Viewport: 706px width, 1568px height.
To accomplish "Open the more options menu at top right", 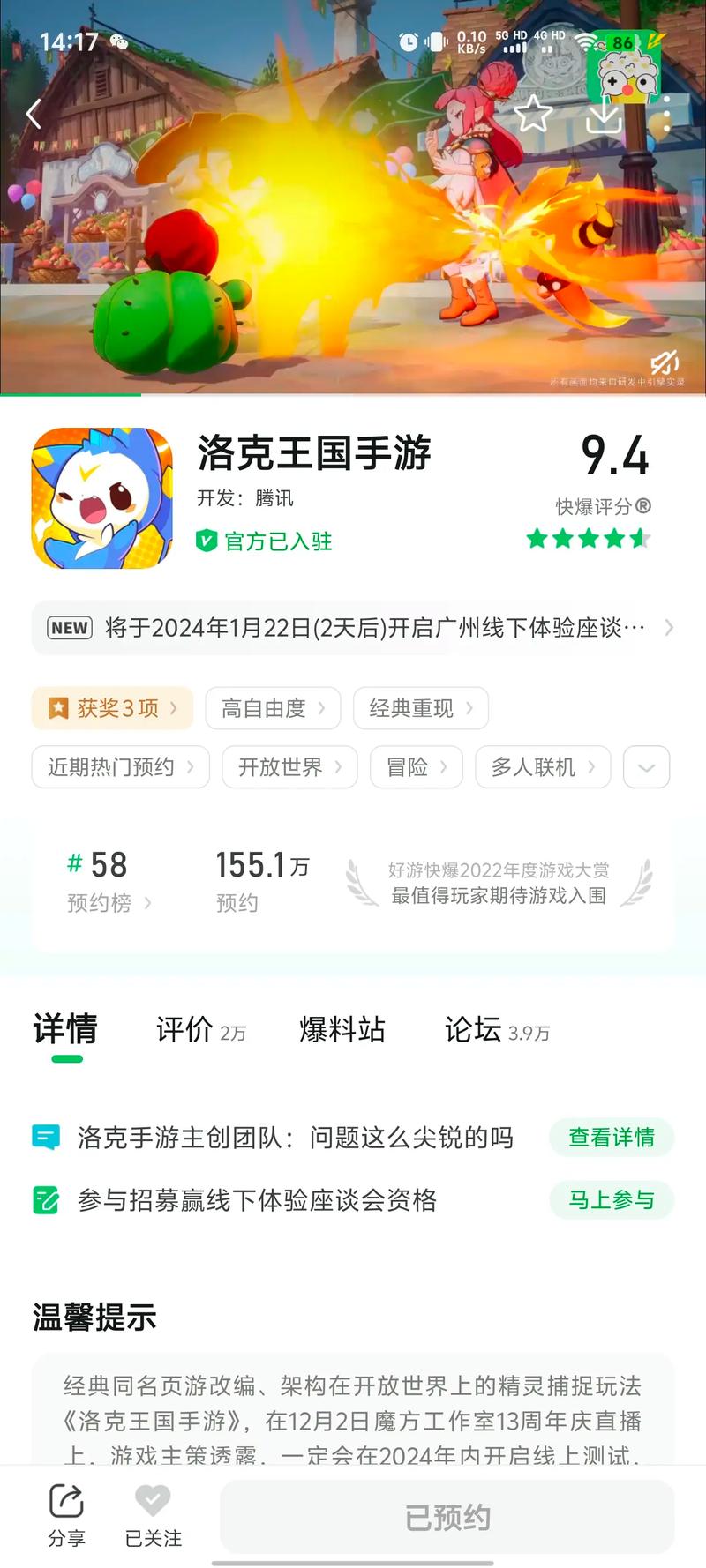I will click(667, 114).
